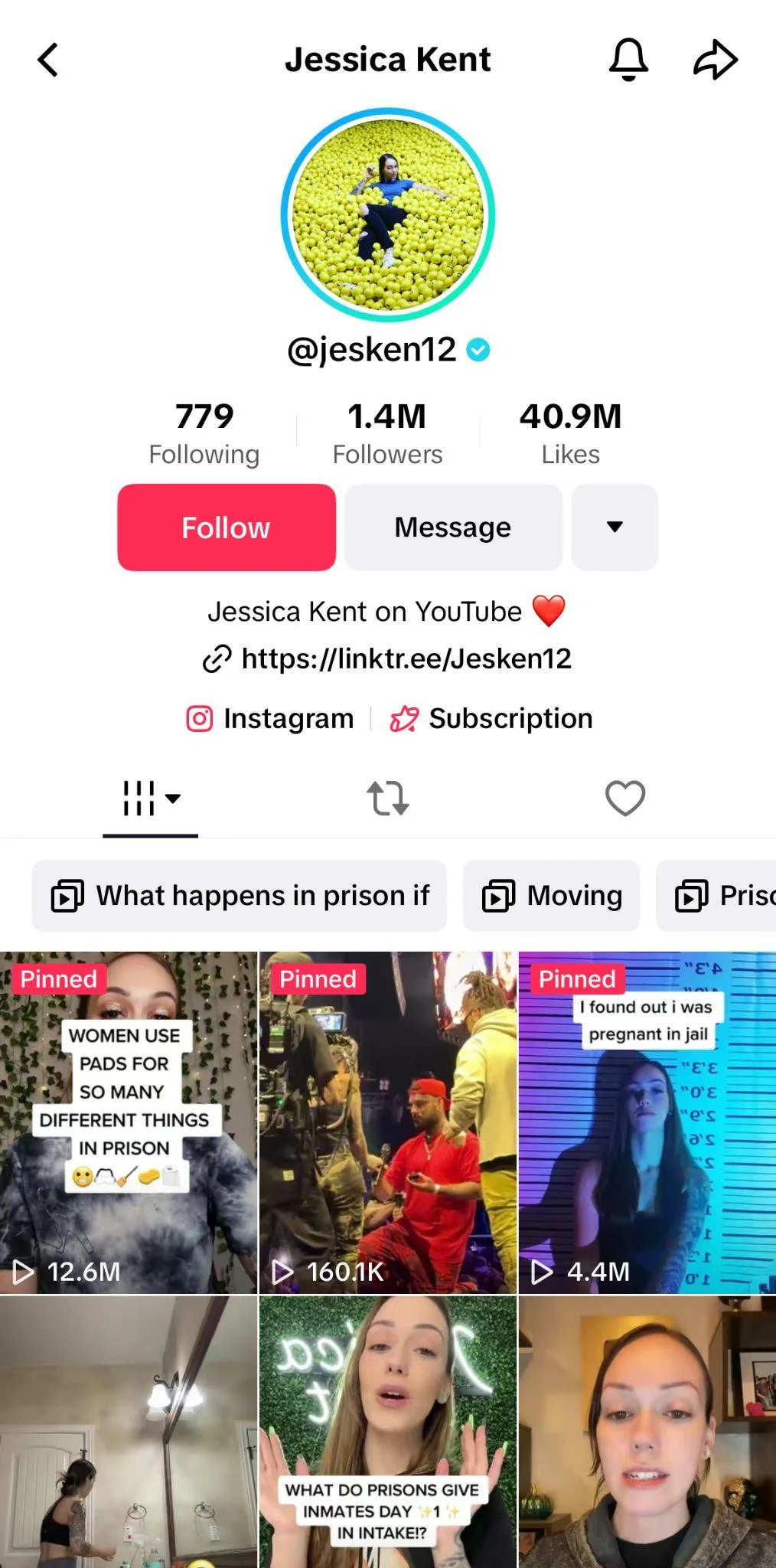Switch to the reposts tab

click(388, 799)
